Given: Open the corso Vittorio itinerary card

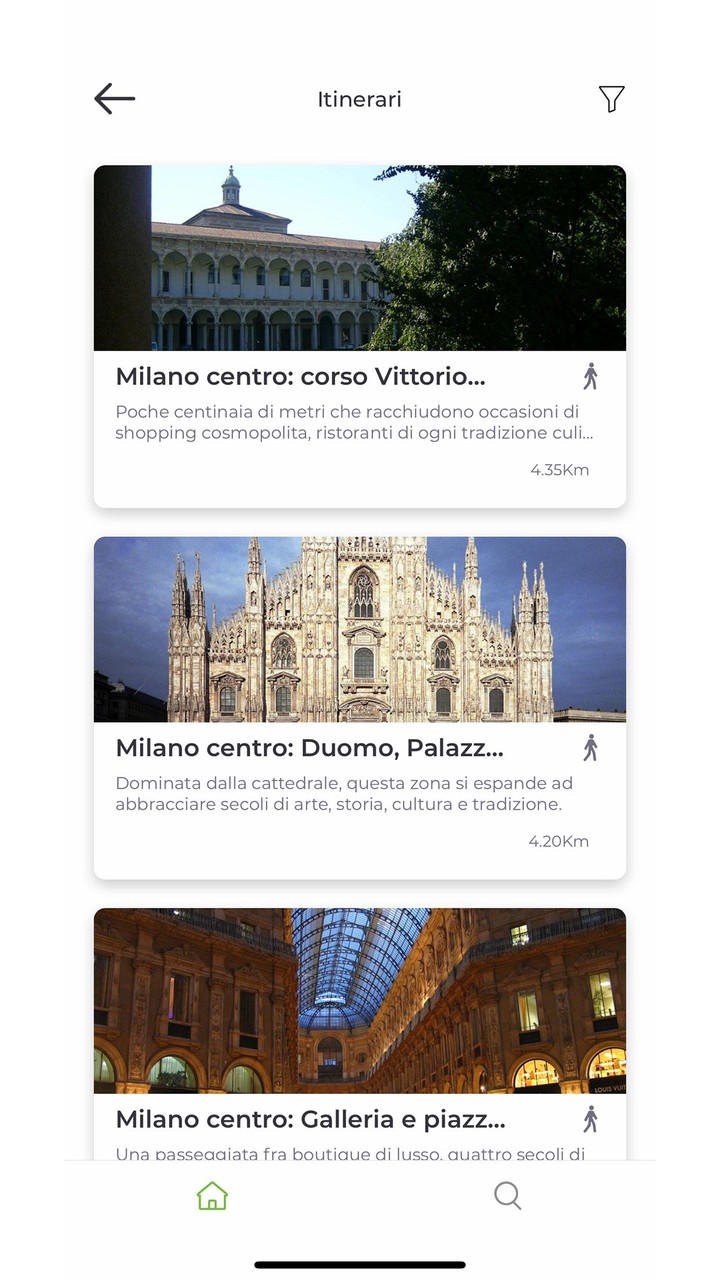Looking at the screenshot, I should [x=359, y=336].
